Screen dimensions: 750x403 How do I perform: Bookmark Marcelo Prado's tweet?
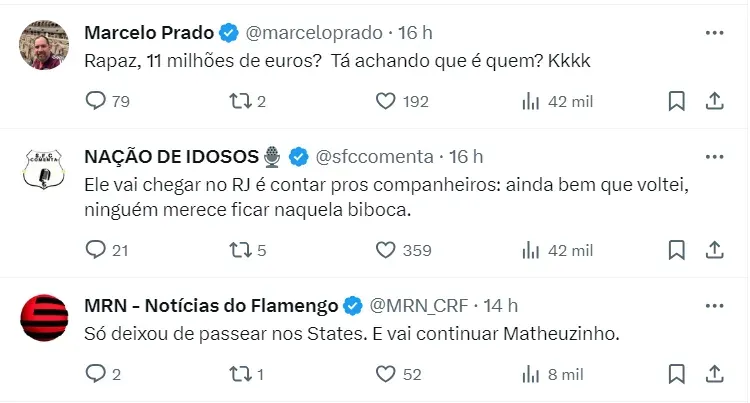pos(676,101)
